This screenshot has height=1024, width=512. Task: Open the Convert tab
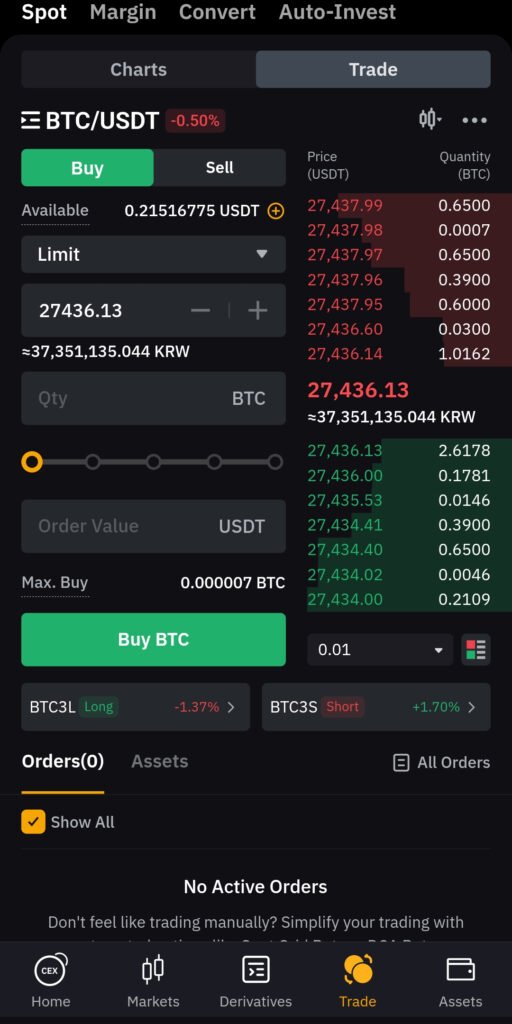[217, 12]
